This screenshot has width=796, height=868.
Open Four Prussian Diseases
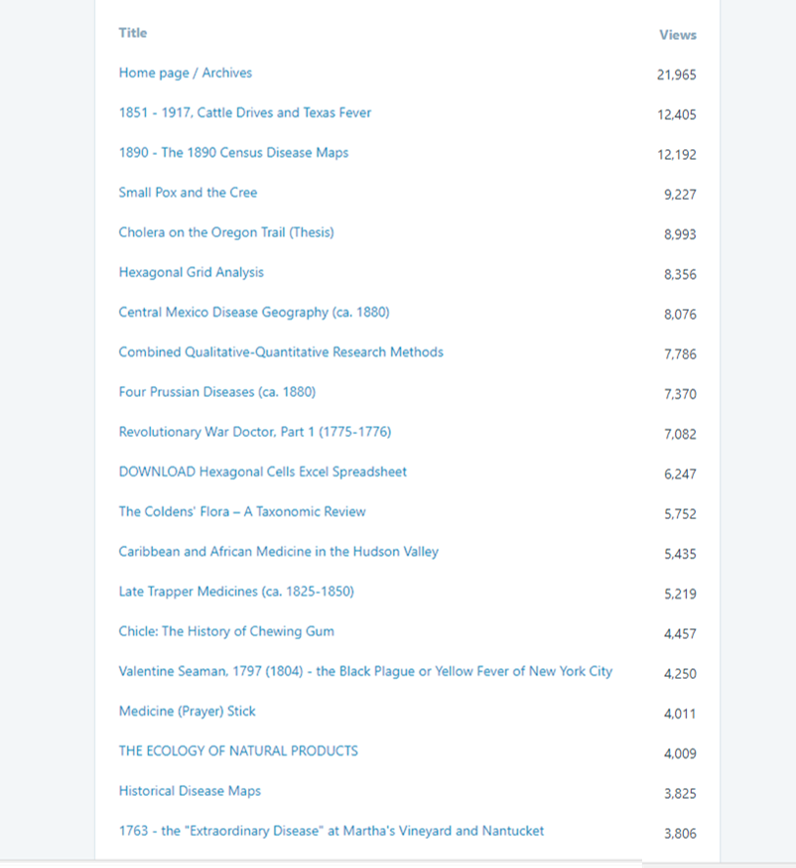217,392
